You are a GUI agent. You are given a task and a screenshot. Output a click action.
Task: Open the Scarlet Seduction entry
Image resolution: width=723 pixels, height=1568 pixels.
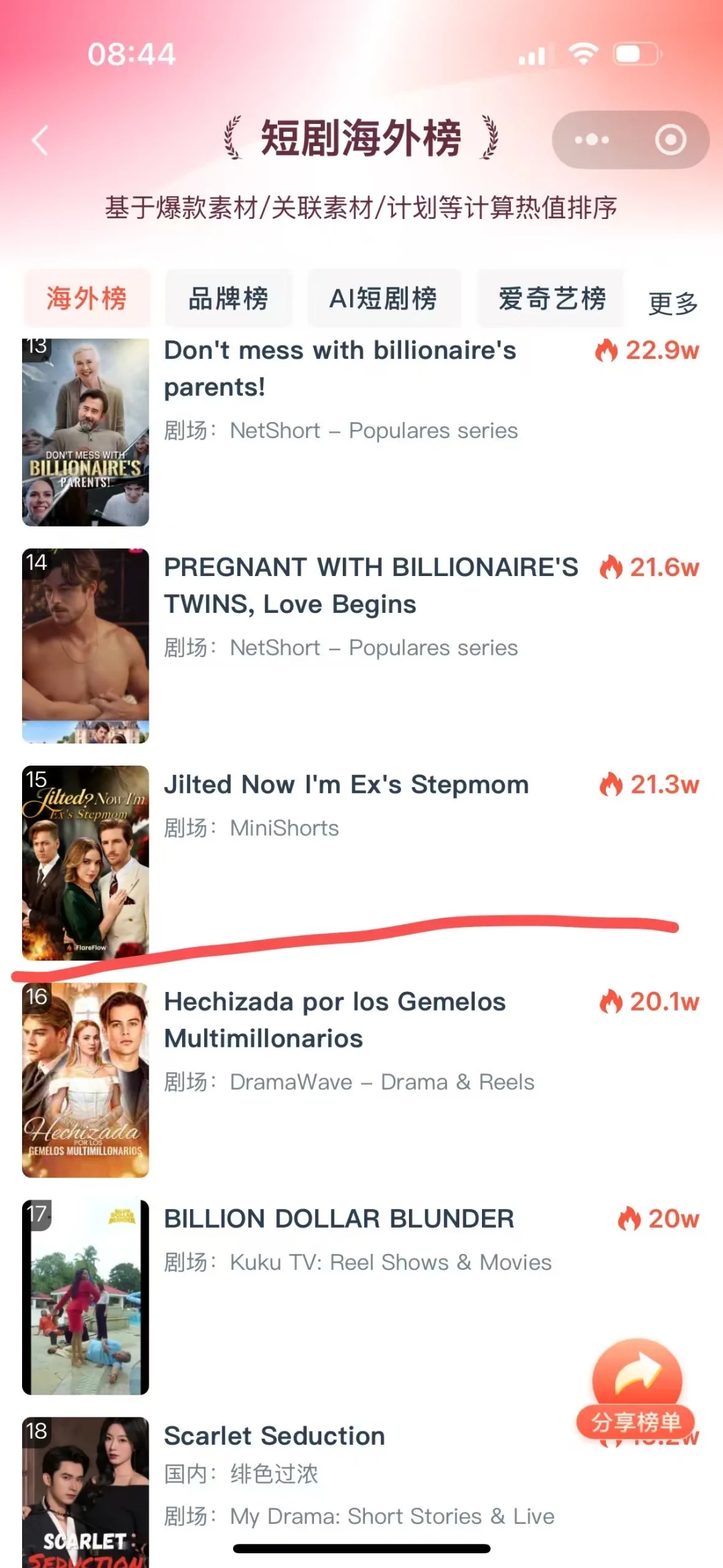274,1436
